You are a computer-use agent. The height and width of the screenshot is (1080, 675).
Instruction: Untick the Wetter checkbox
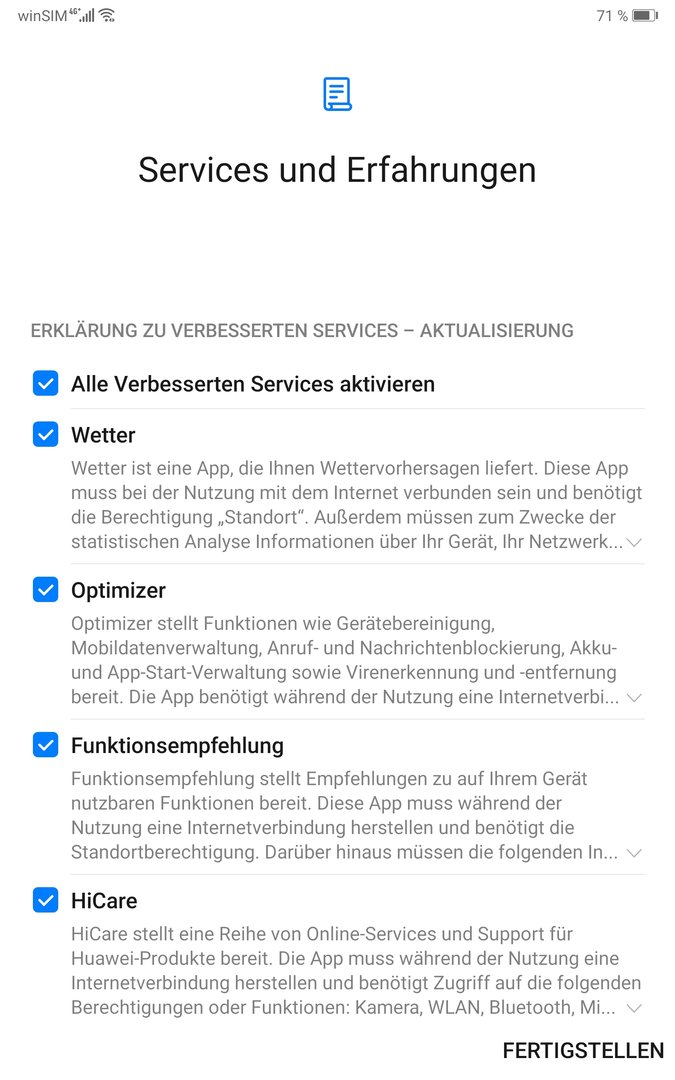point(45,435)
